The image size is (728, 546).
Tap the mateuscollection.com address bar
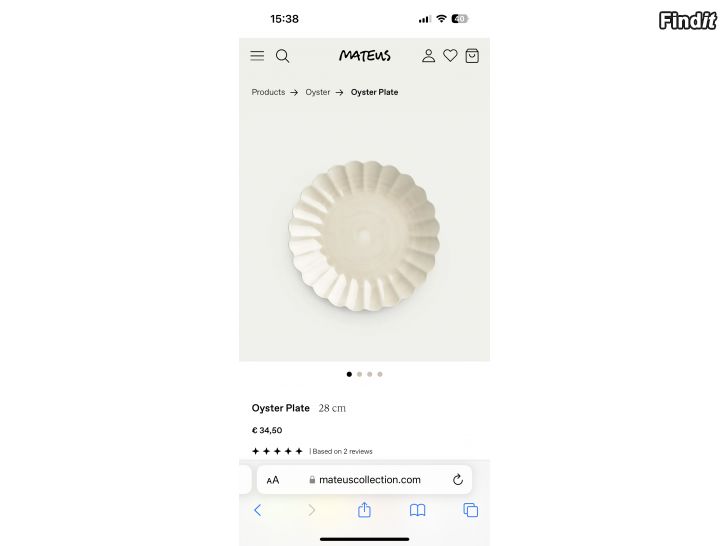pos(370,480)
